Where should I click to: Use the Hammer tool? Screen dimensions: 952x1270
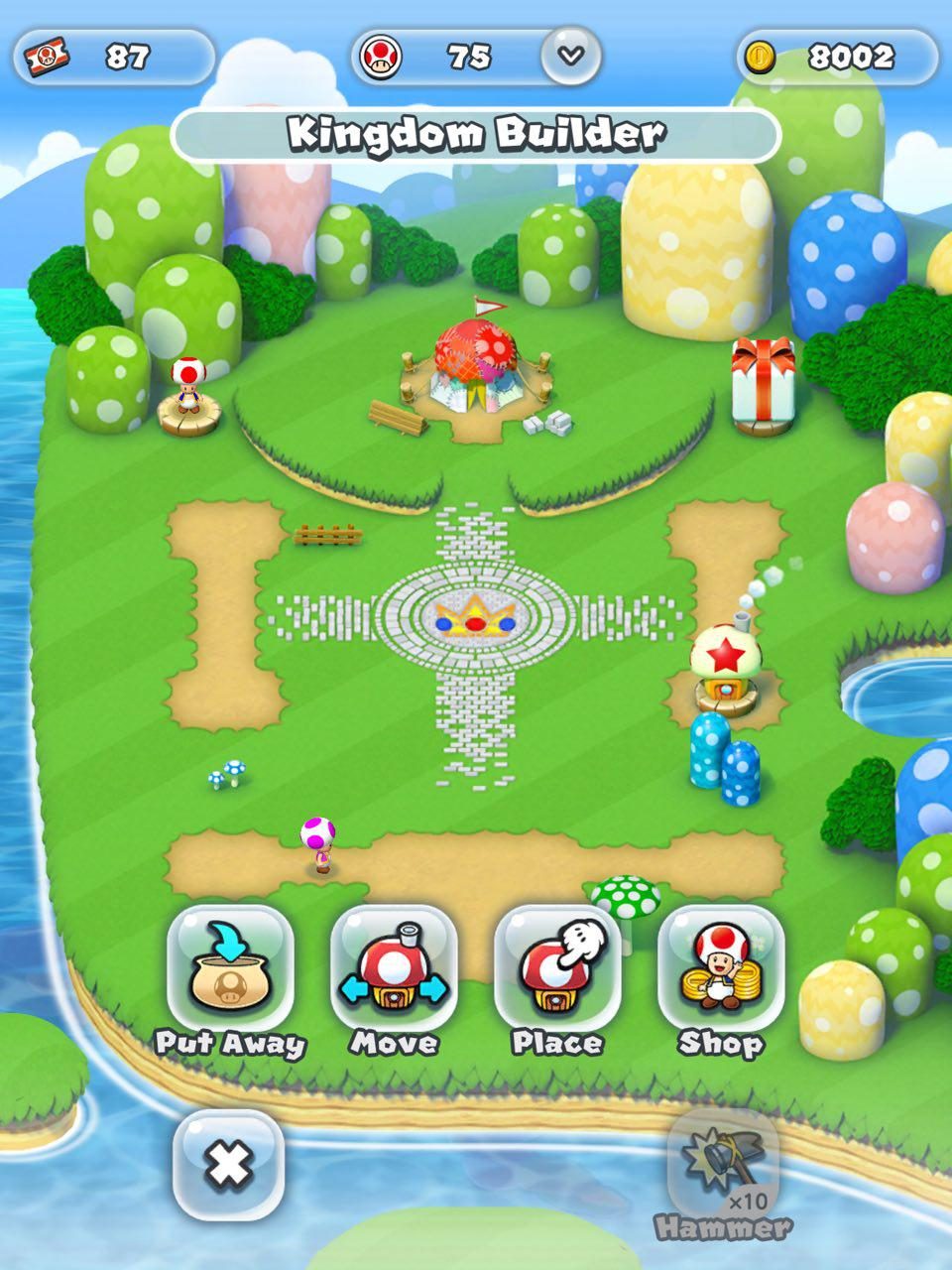click(x=723, y=1165)
